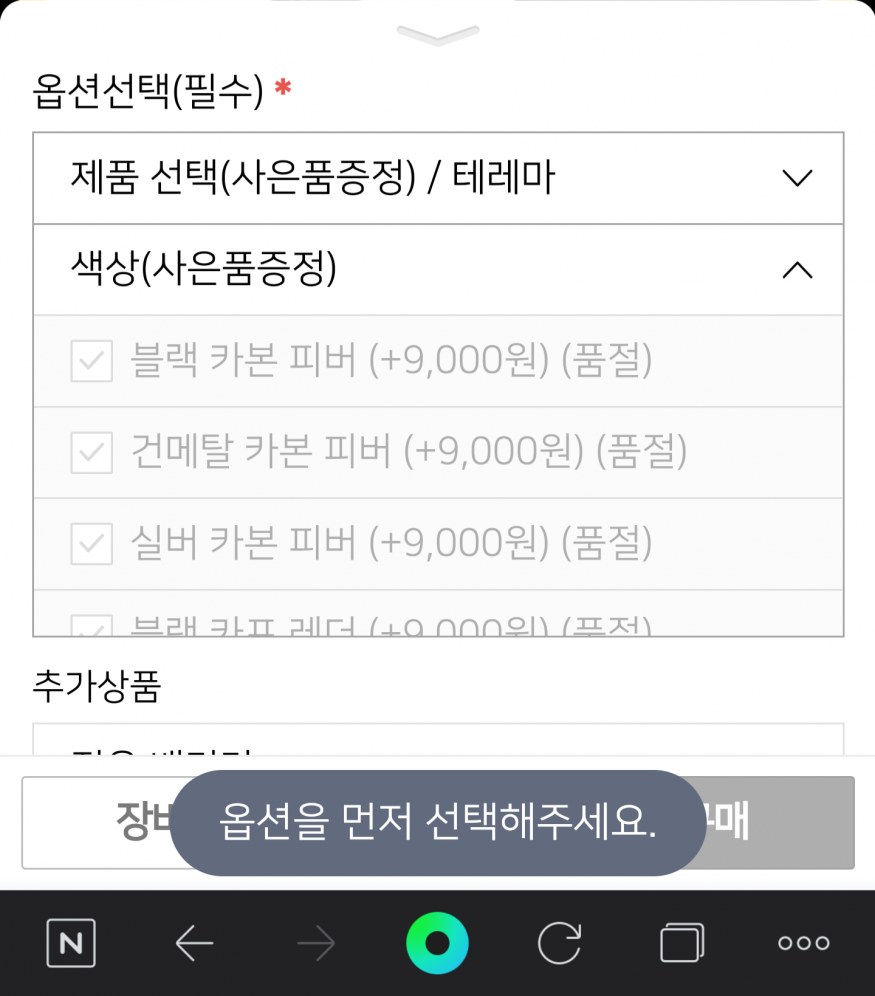Viewport: 875px width, 996px height.
Task: Open Naver home via N icon
Action: pyautogui.click(x=71, y=943)
